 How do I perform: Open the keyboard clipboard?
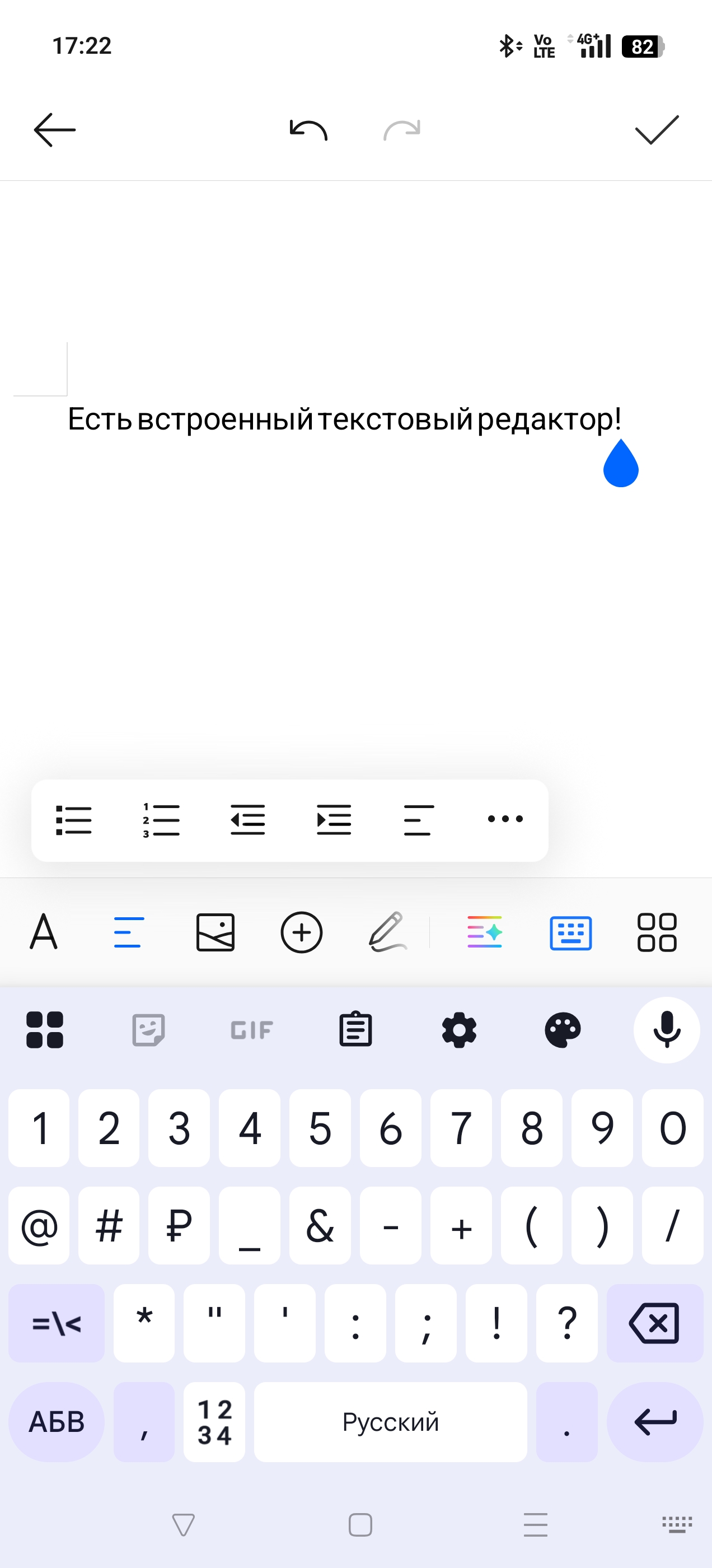click(355, 1030)
